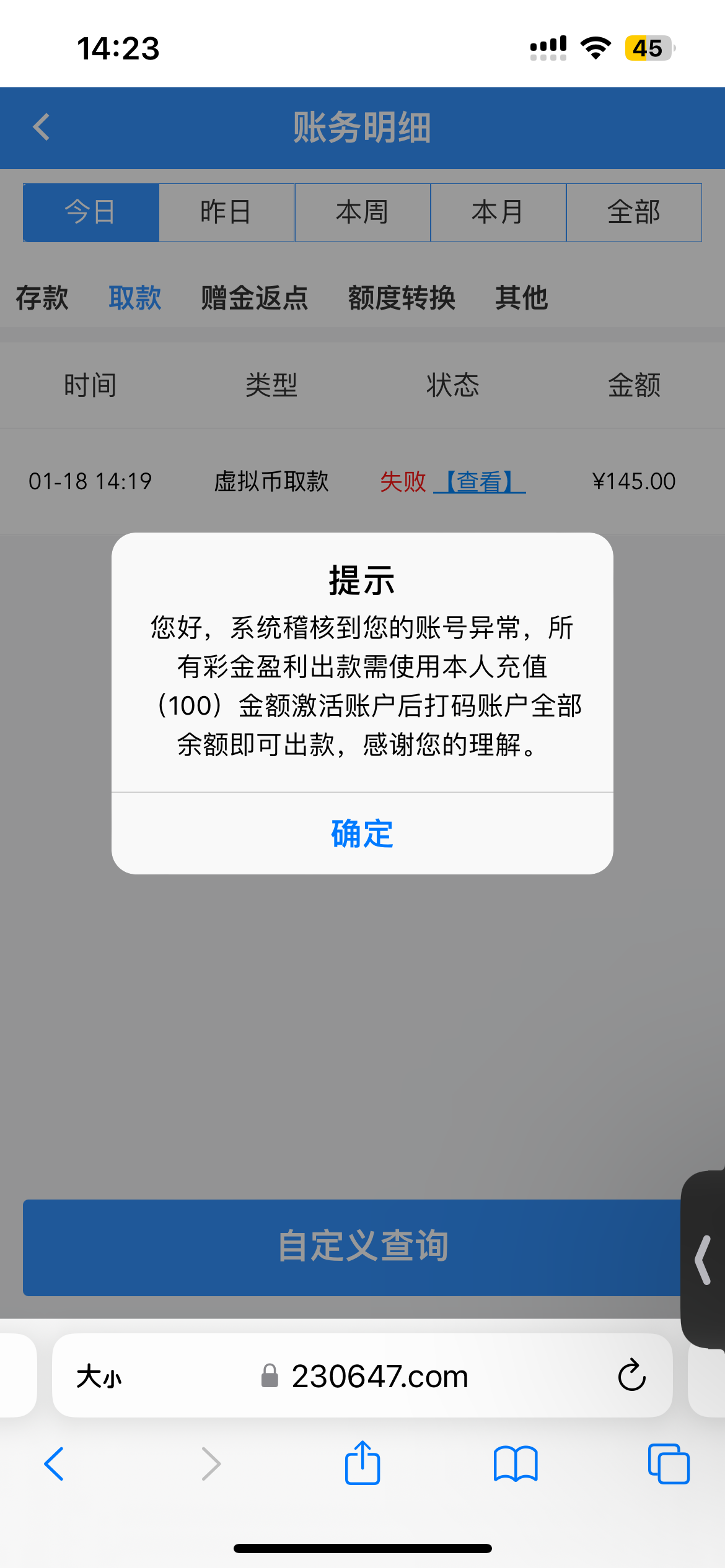
Task: Select 本月 date filter
Action: point(498,212)
